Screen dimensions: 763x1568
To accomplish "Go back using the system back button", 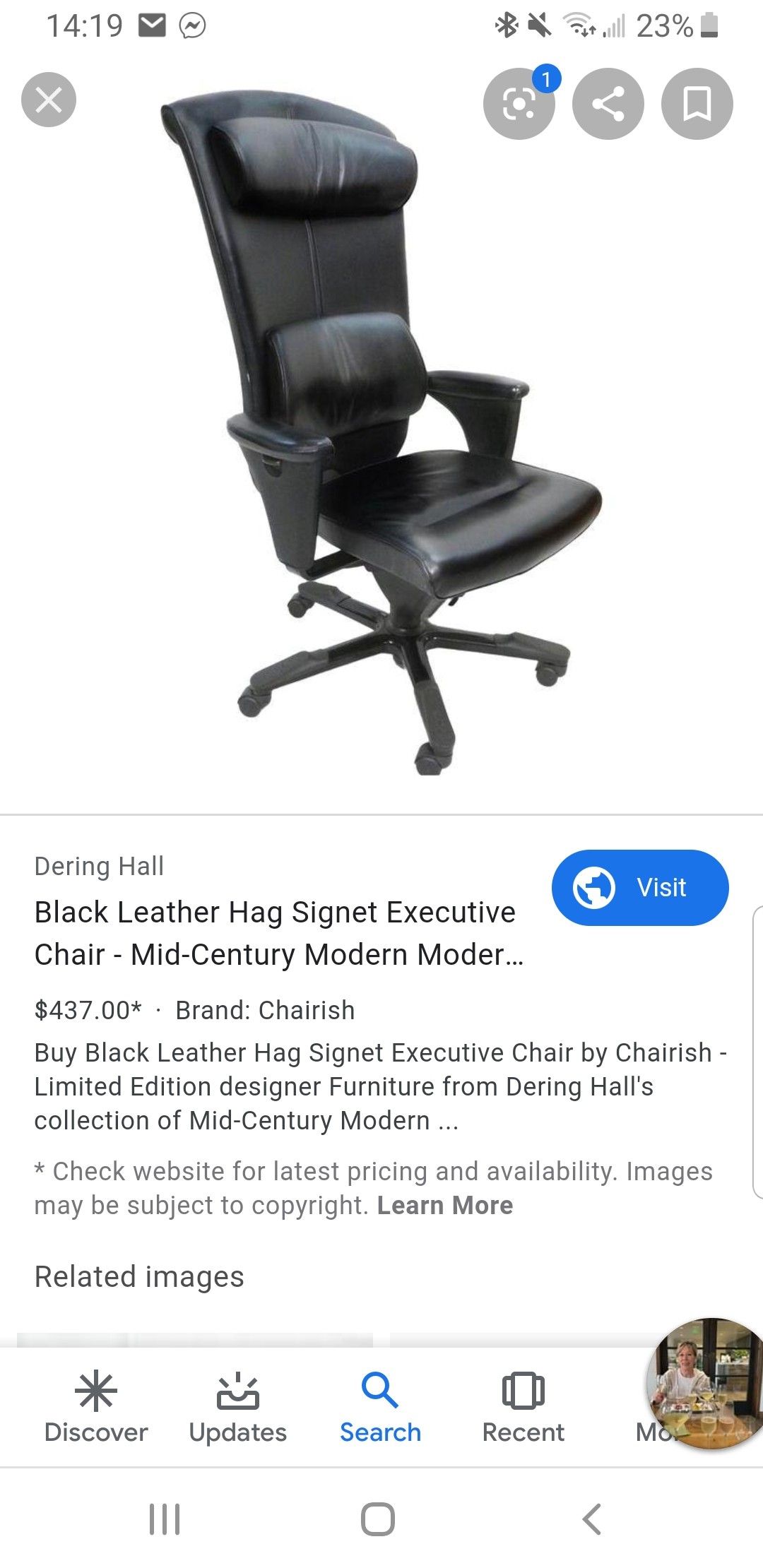I will 592,1519.
